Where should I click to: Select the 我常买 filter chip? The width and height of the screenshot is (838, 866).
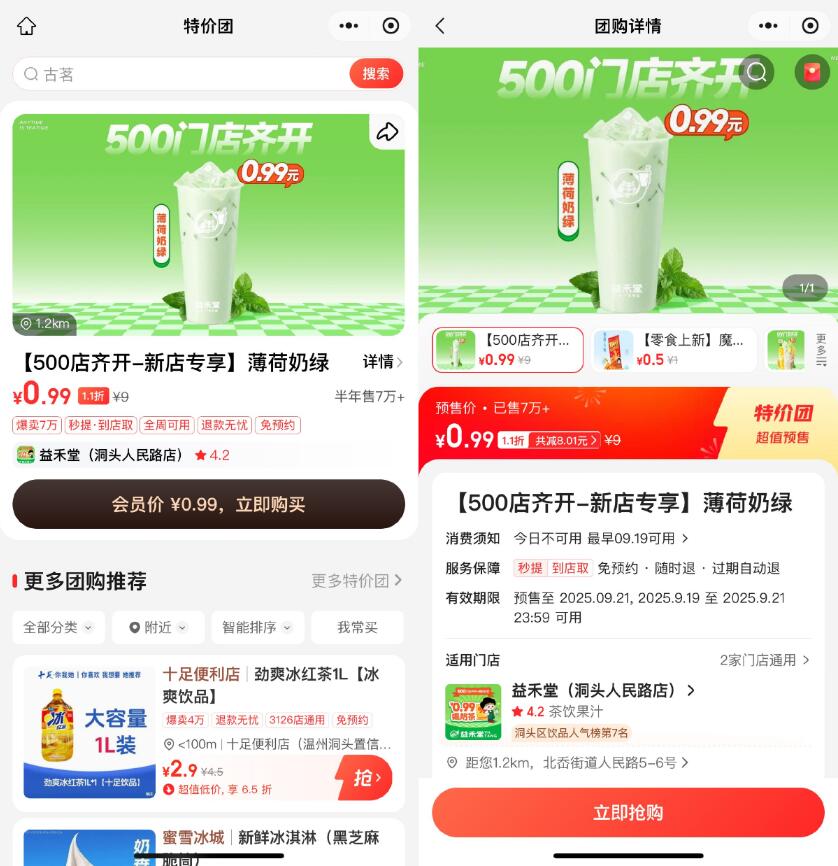click(357, 627)
